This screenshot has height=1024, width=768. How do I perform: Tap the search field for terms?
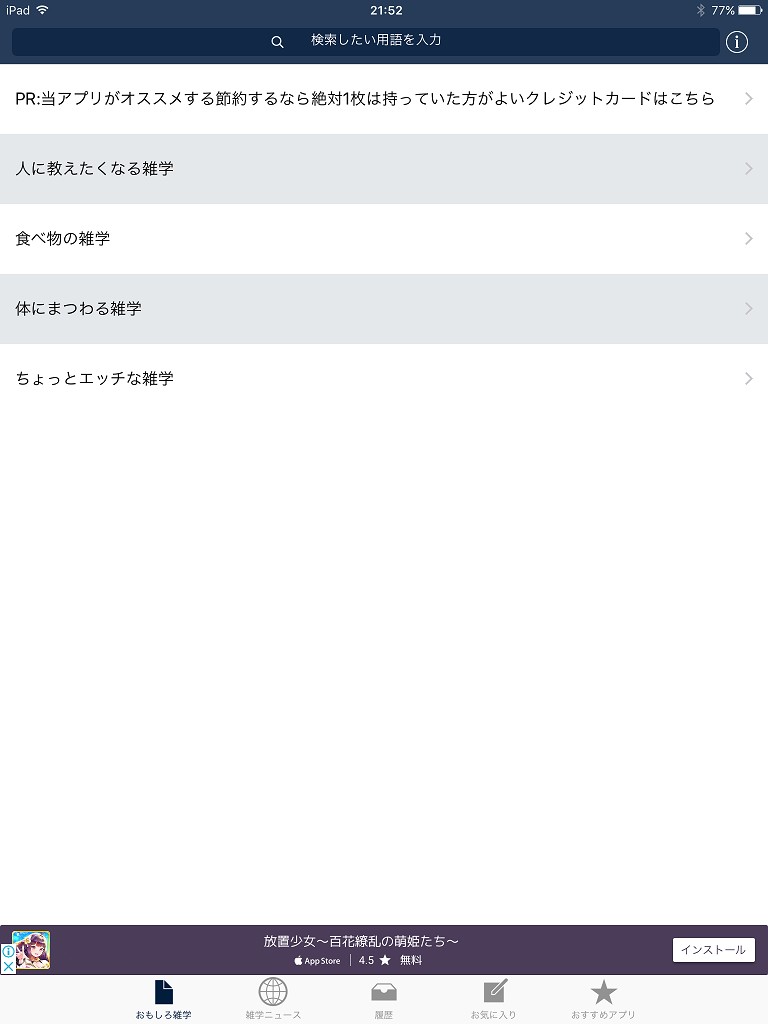[366, 42]
